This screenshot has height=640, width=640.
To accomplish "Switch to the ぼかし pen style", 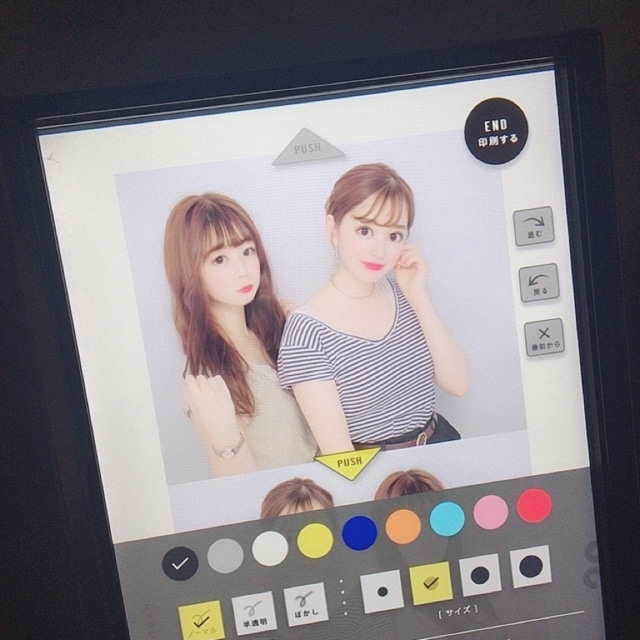I will point(305,604).
